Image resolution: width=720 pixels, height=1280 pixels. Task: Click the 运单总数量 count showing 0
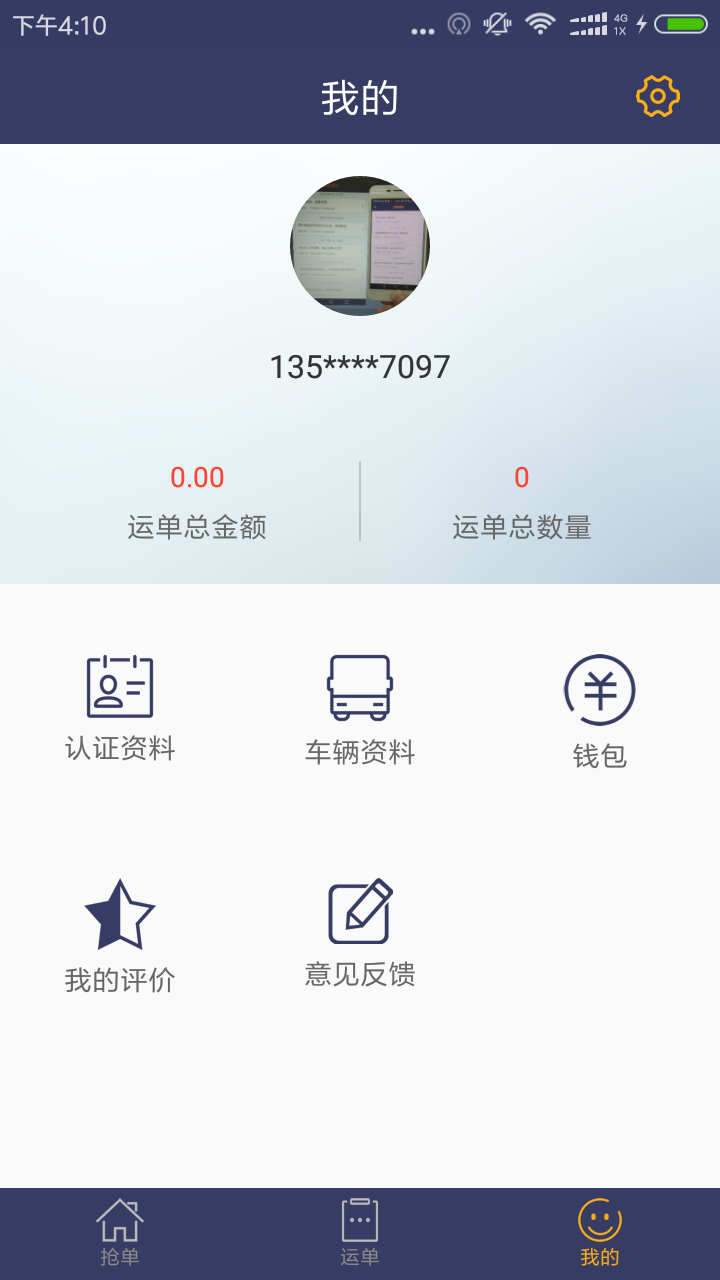520,477
